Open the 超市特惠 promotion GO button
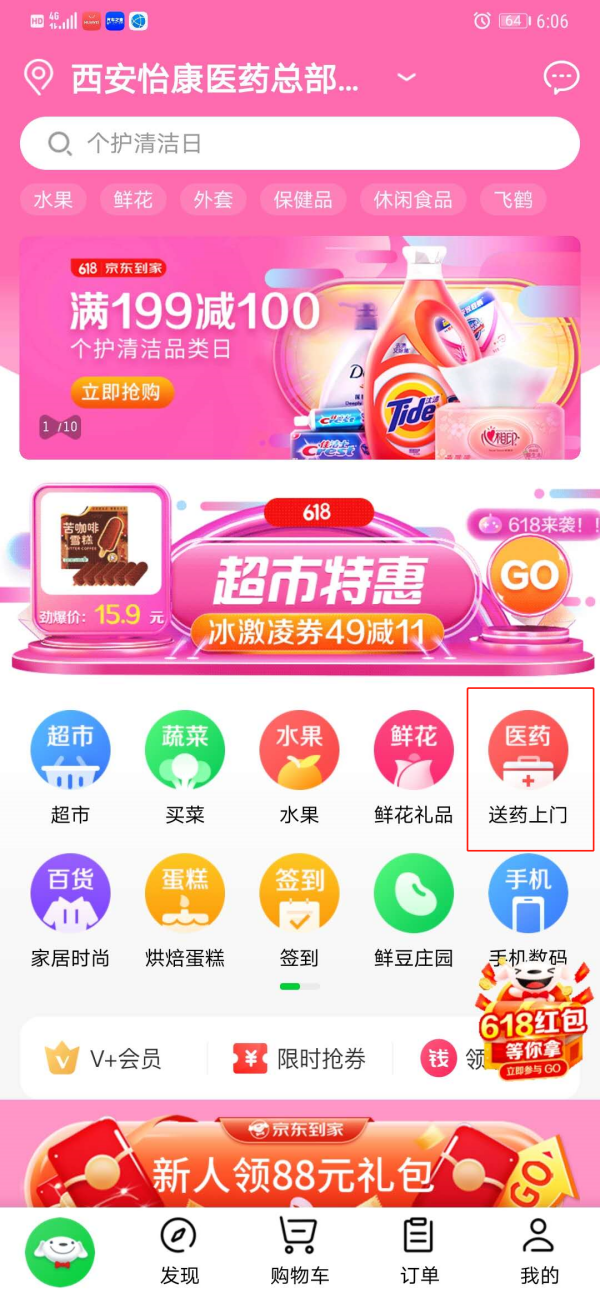The height and width of the screenshot is (1299, 600). 527,575
